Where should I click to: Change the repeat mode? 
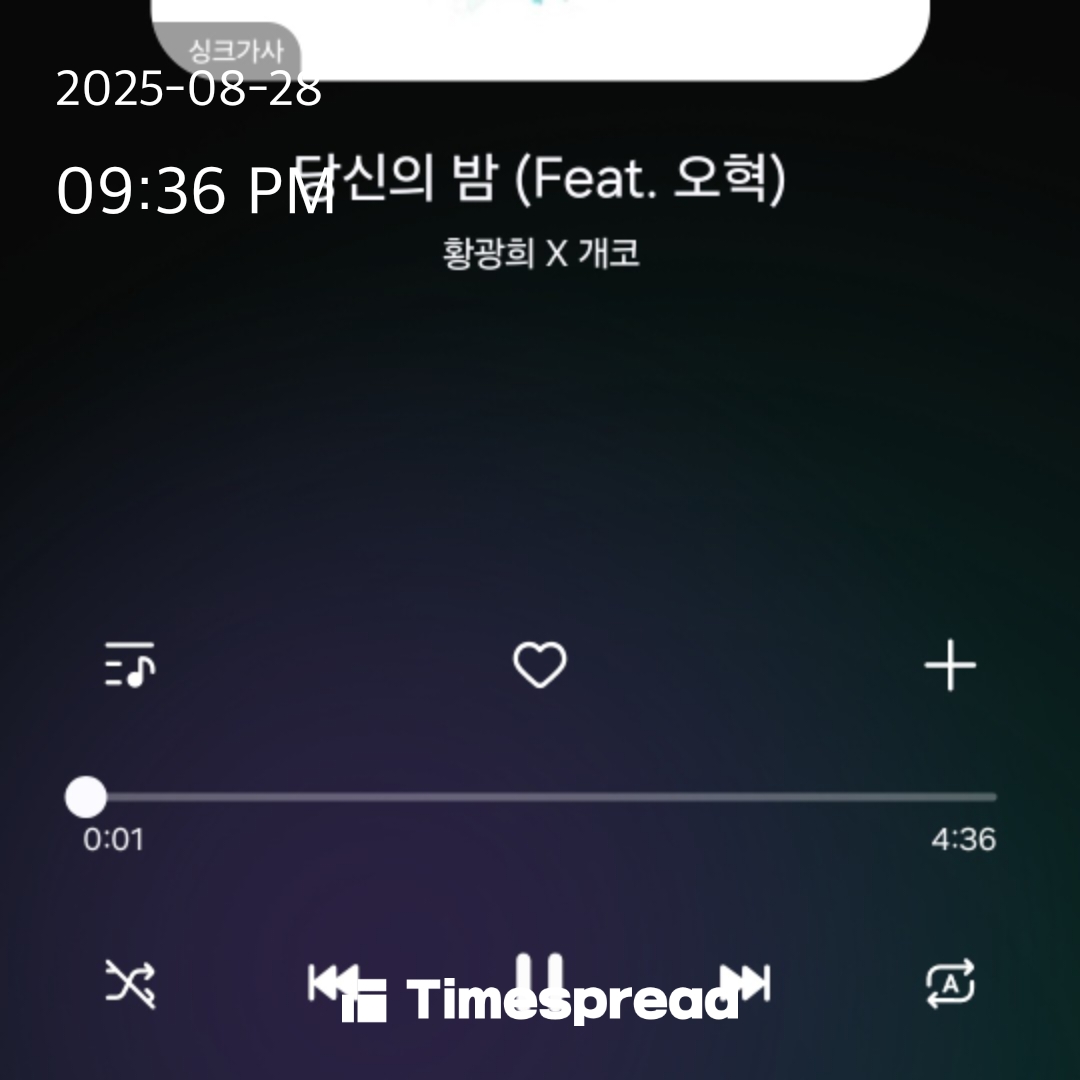tap(950, 984)
